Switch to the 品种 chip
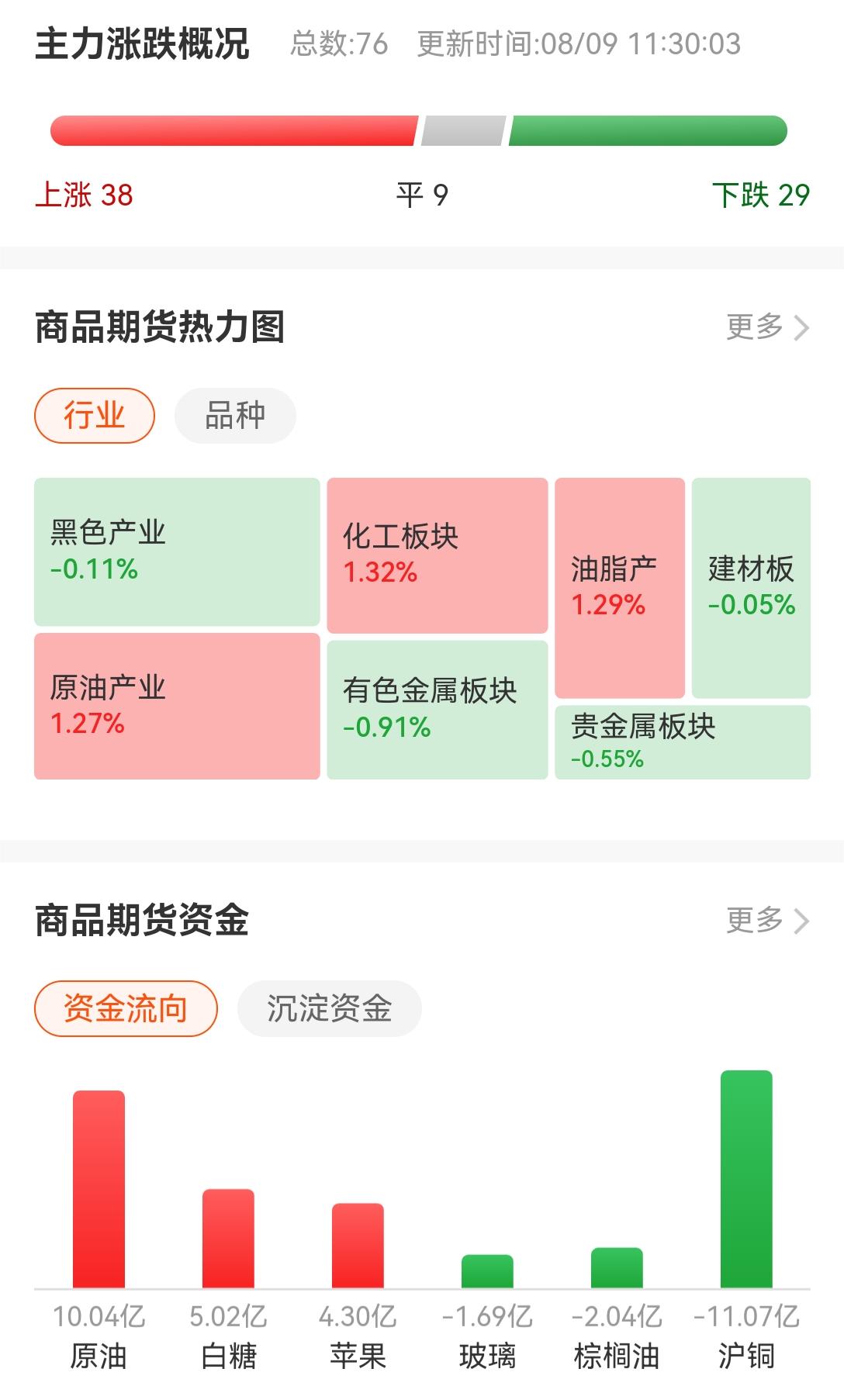Screen dimensions: 844x1400 (235, 416)
